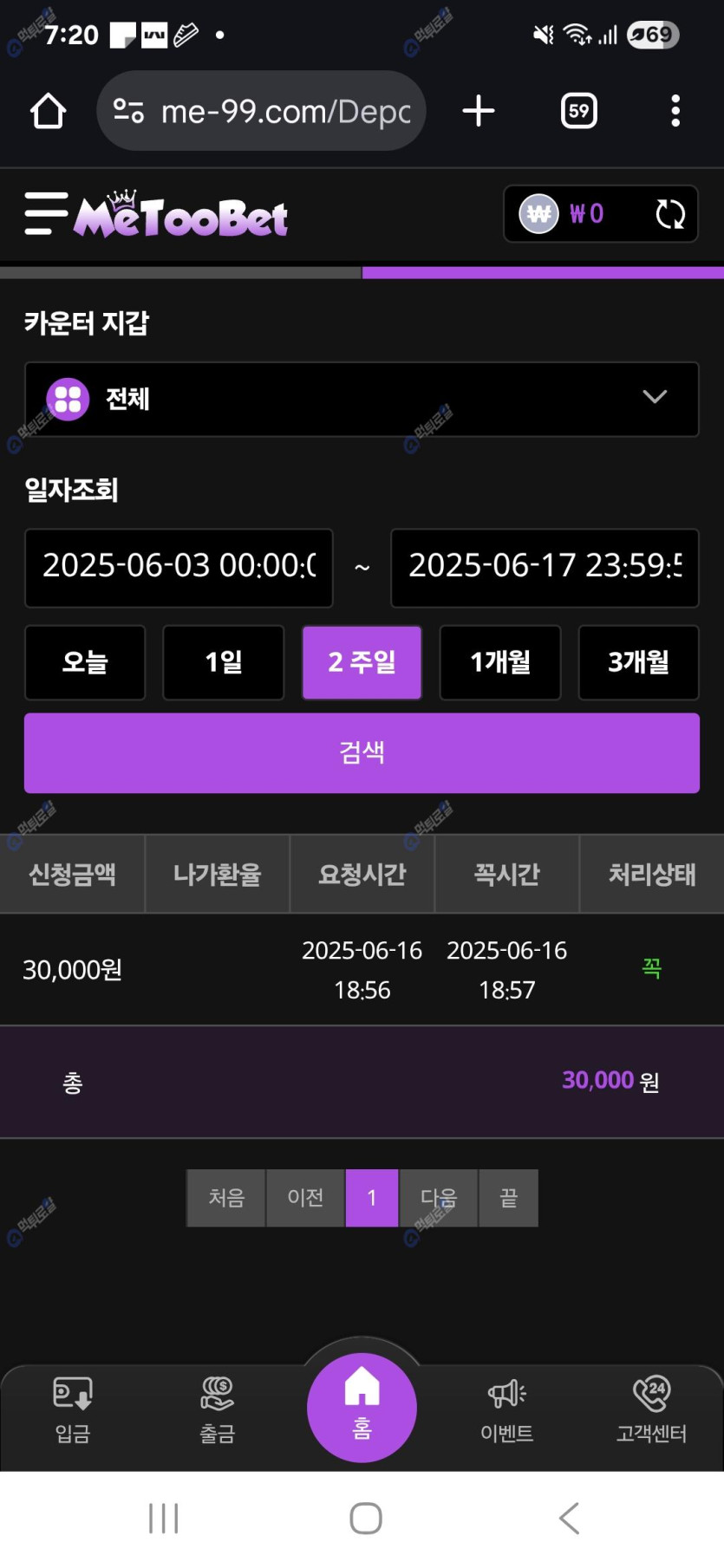724x1568 pixels.
Task: Open the 고객센터 tab
Action: coord(651,1410)
